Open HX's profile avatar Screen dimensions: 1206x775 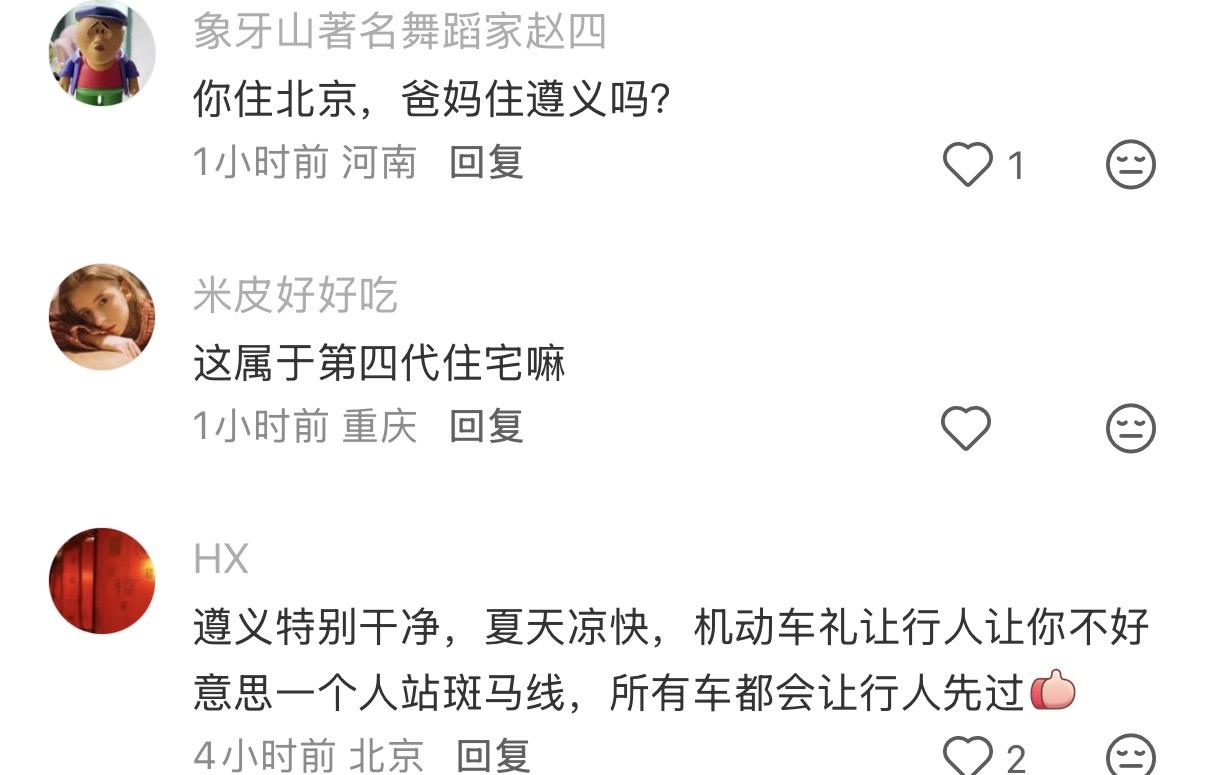point(102,581)
